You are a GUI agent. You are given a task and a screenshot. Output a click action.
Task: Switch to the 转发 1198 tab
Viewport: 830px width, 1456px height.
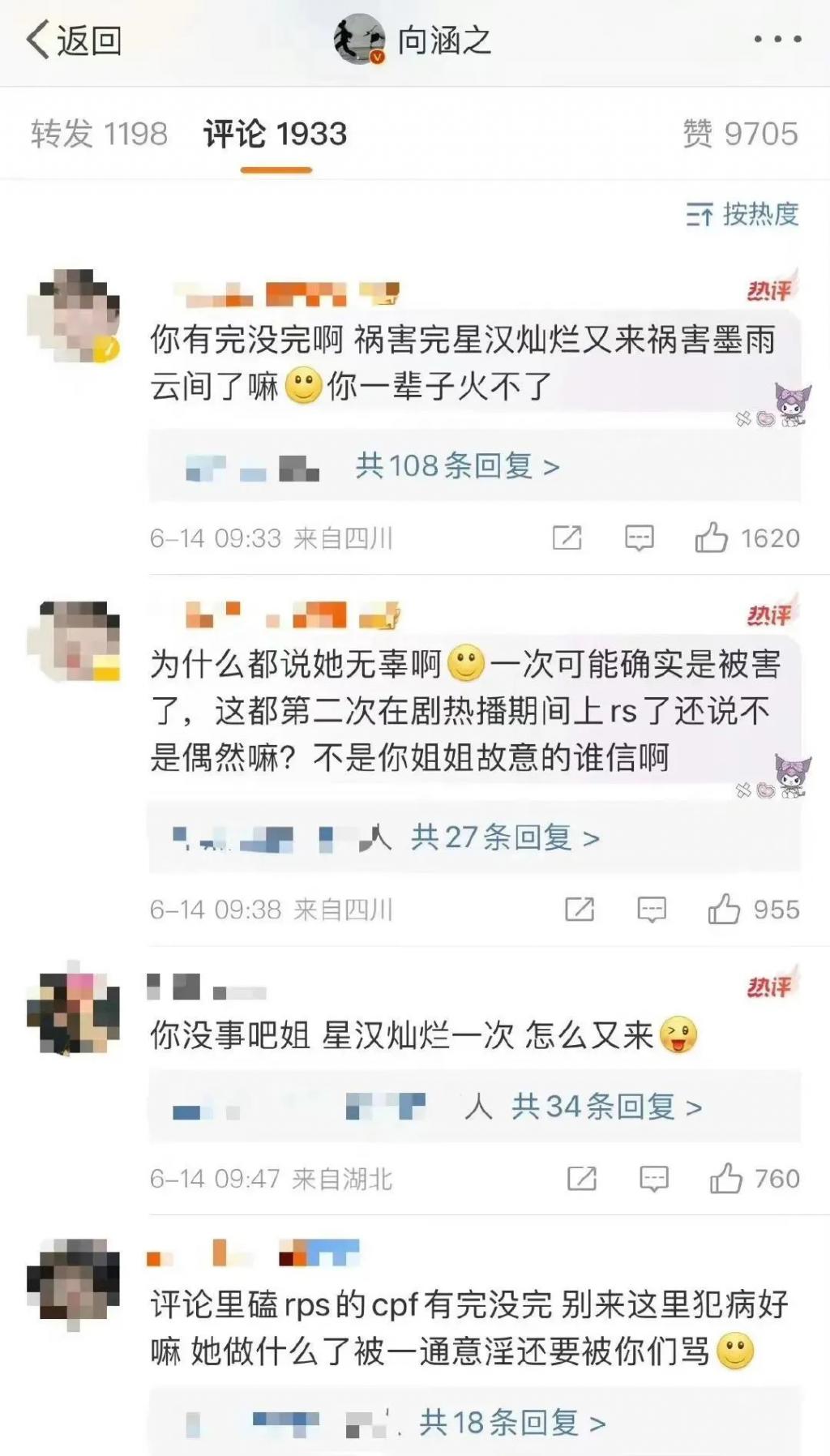pyautogui.click(x=99, y=134)
